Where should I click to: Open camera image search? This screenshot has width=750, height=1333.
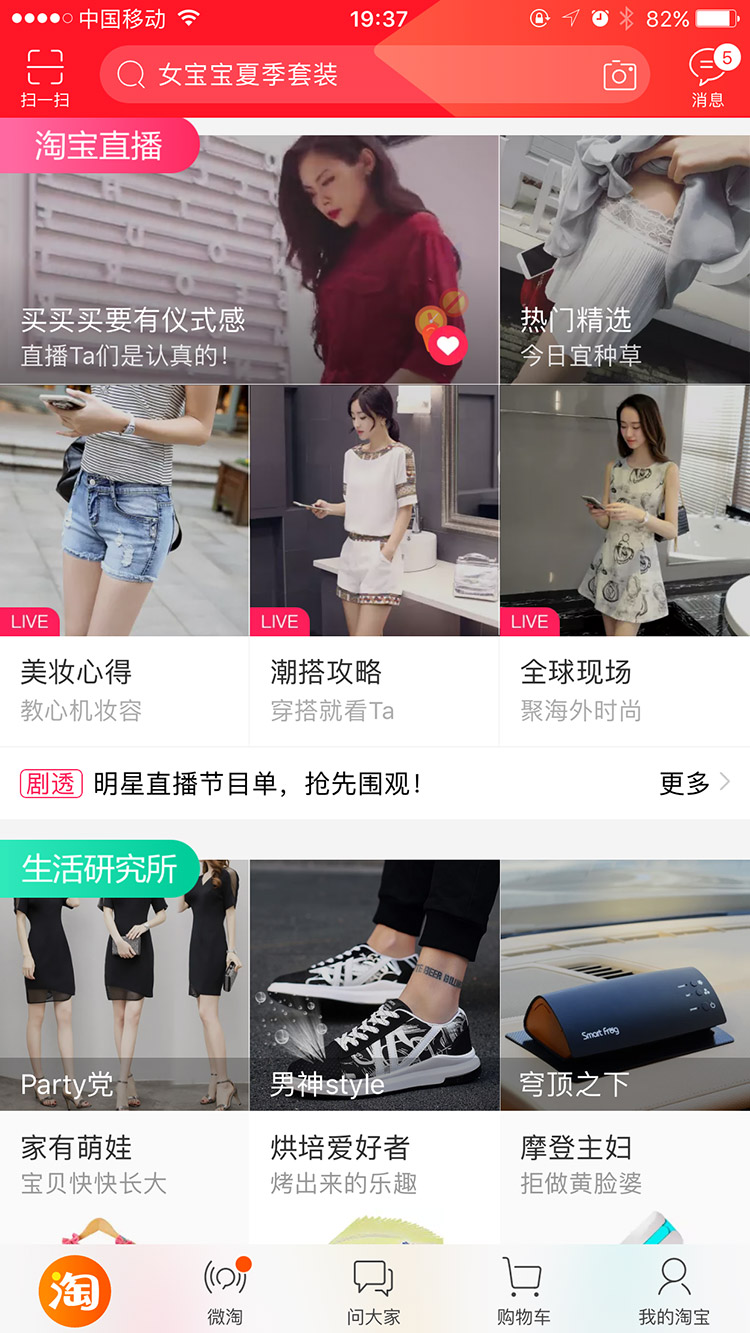tap(619, 75)
